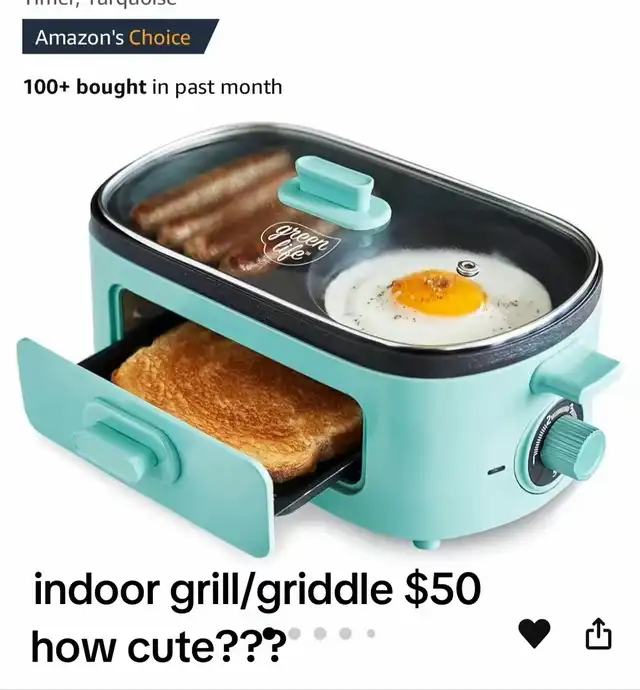The height and width of the screenshot is (690, 640).
Task: Open the turquoise grill product photo
Action: pyautogui.click(x=320, y=330)
